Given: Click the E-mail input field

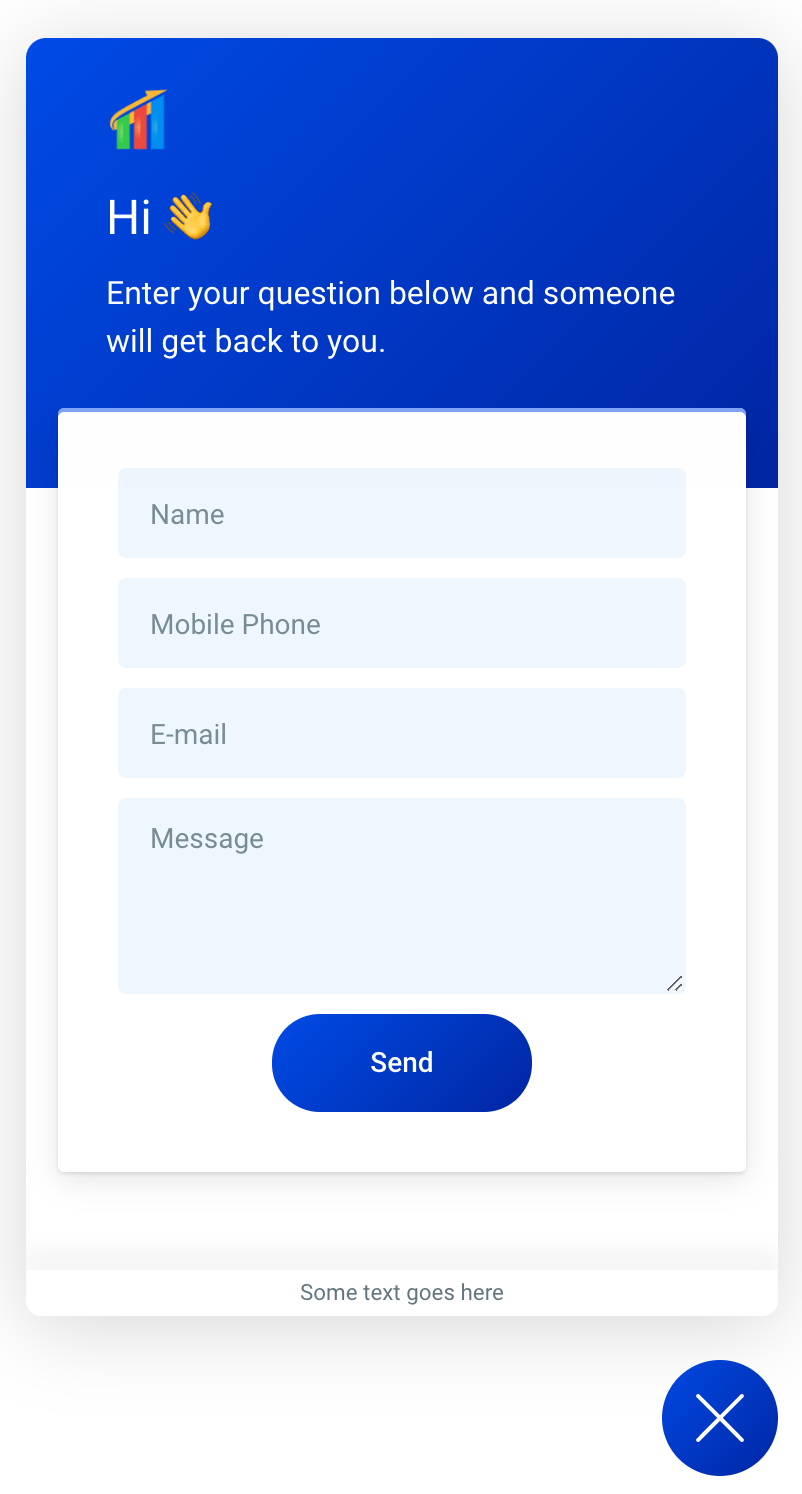Looking at the screenshot, I should (x=401, y=733).
